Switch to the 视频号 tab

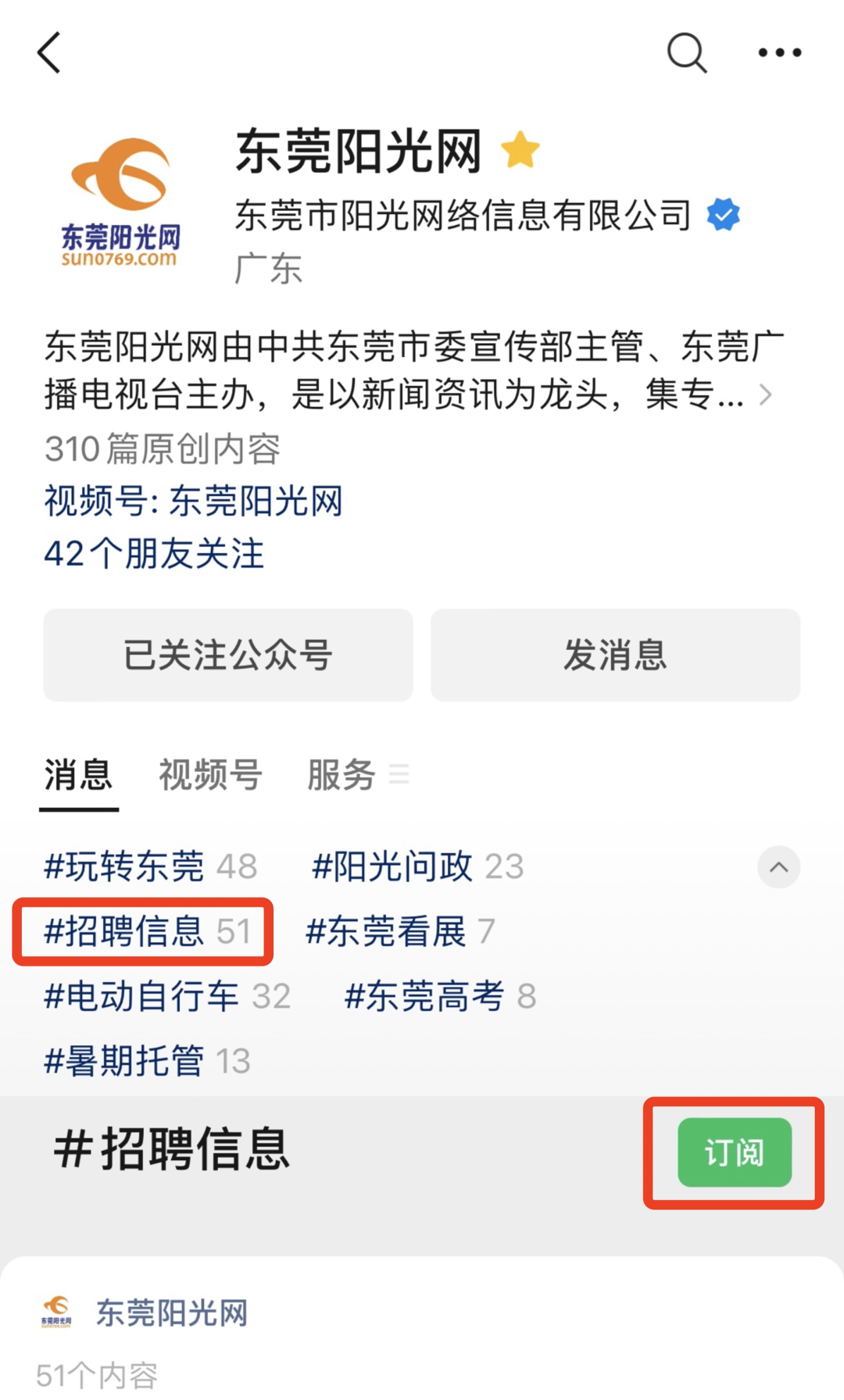click(210, 775)
